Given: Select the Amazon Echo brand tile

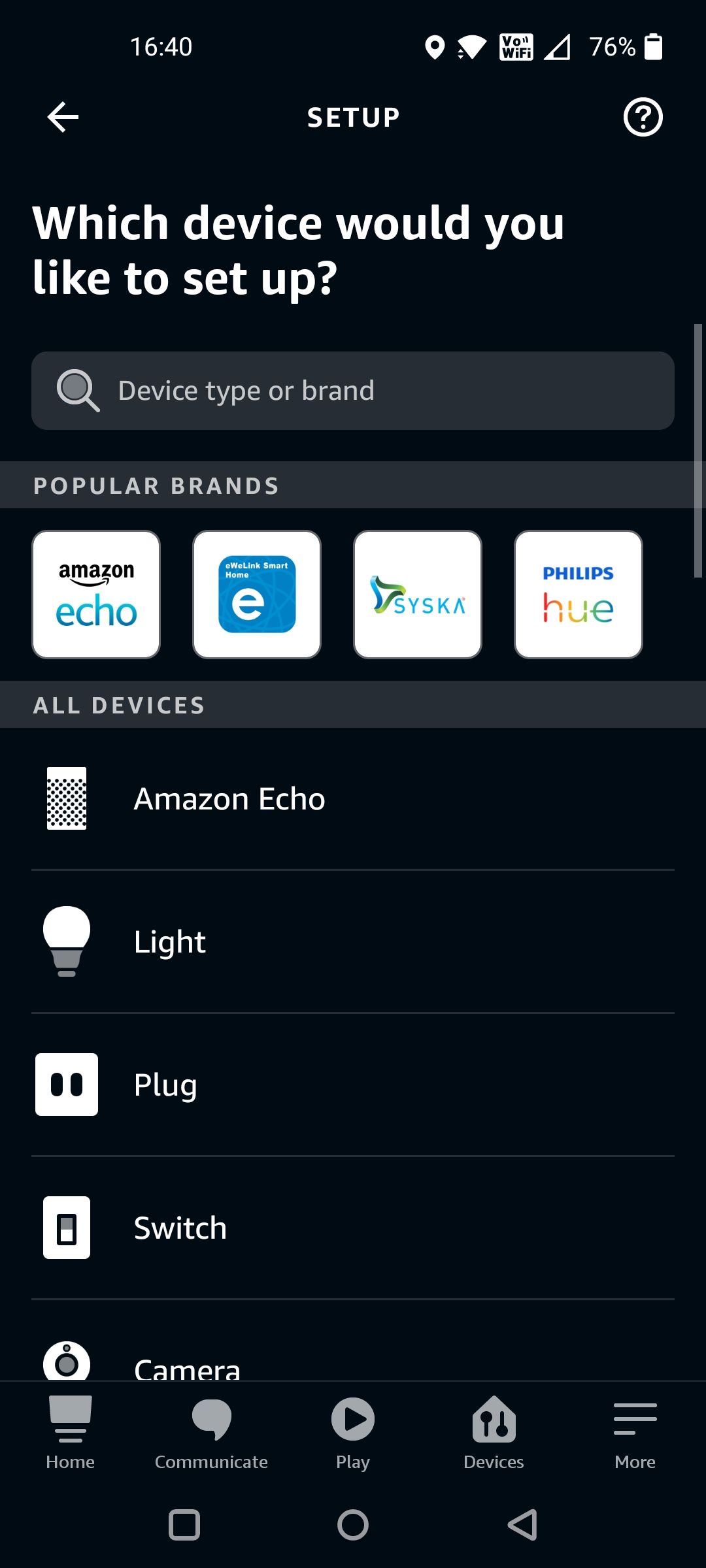Looking at the screenshot, I should tap(96, 595).
